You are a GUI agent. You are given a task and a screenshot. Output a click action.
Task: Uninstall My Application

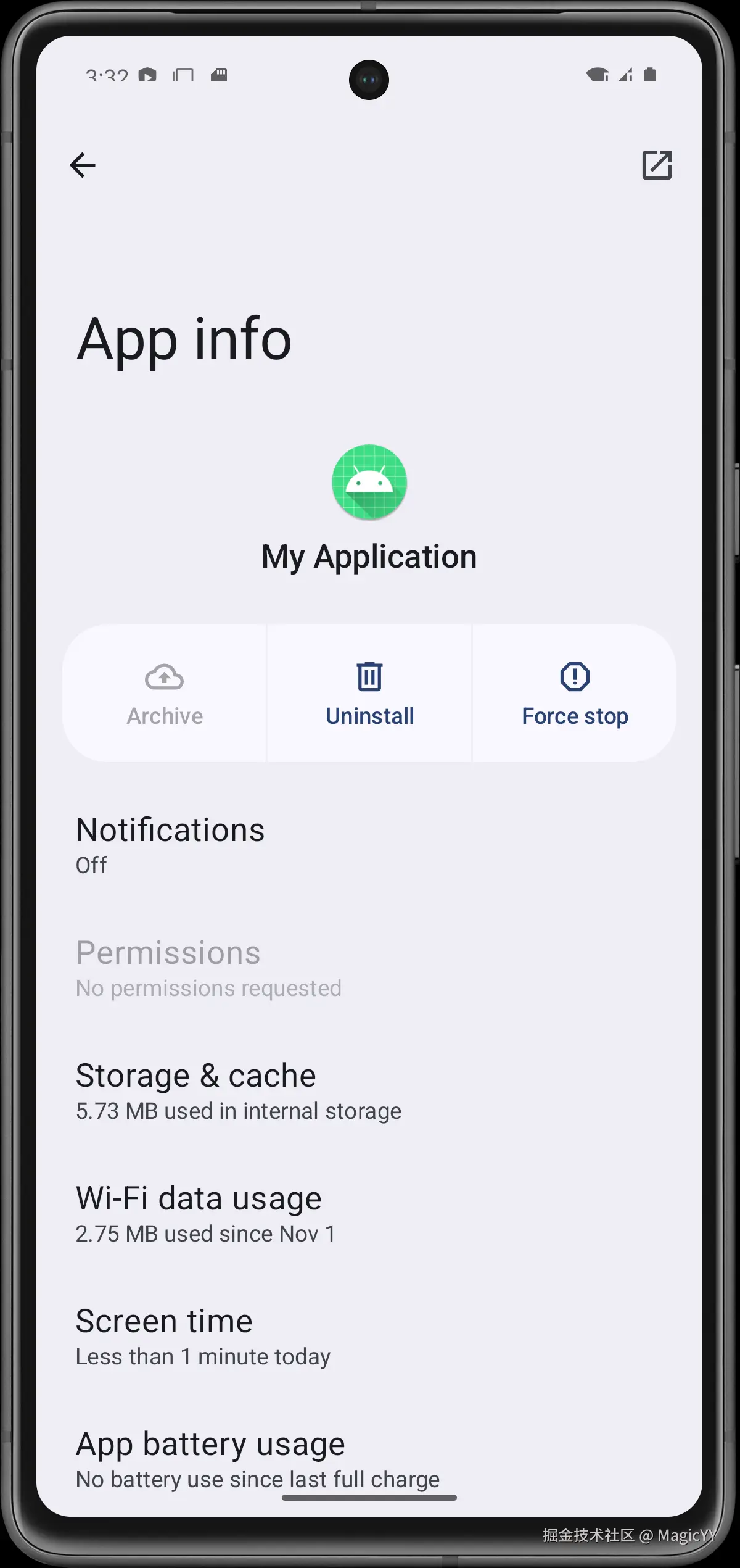(369, 694)
